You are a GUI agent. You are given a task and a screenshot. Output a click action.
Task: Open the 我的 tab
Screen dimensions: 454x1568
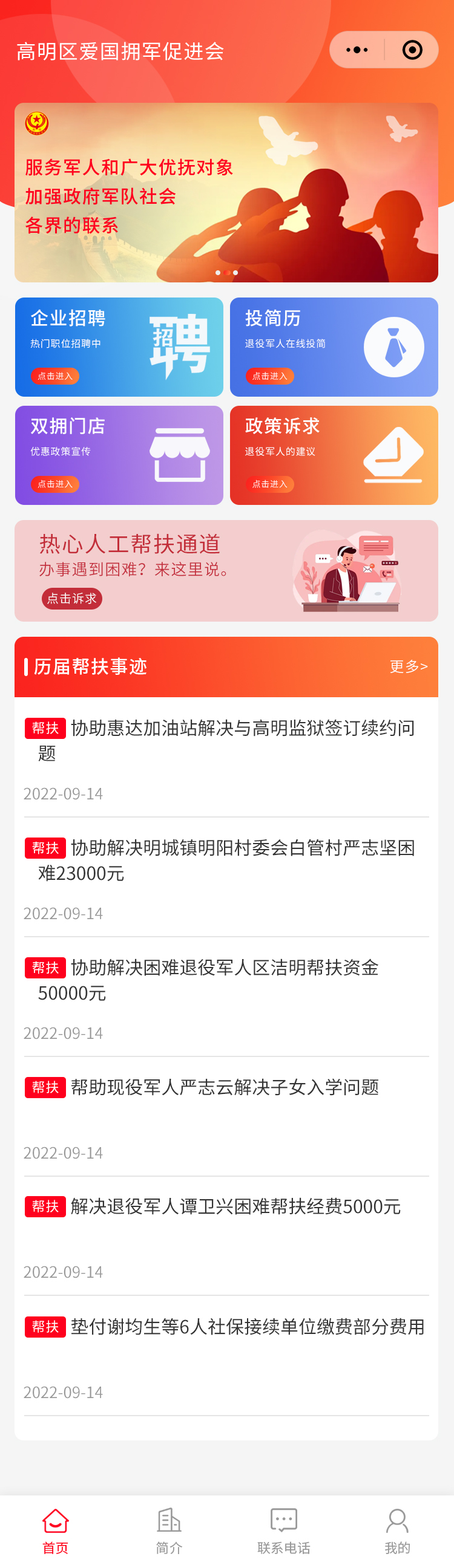pyautogui.click(x=397, y=1531)
